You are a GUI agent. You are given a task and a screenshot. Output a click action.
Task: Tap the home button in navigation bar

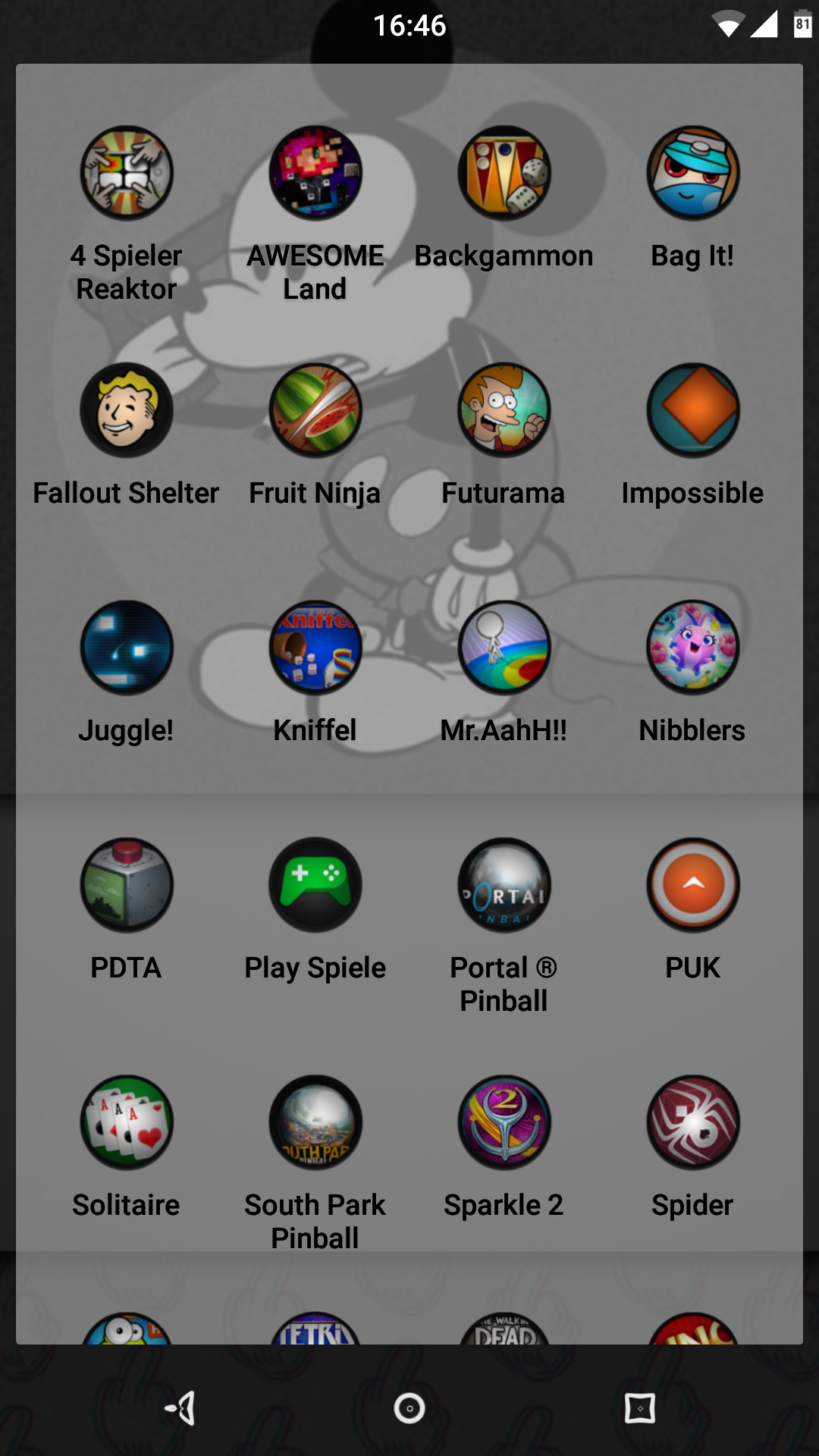409,1409
